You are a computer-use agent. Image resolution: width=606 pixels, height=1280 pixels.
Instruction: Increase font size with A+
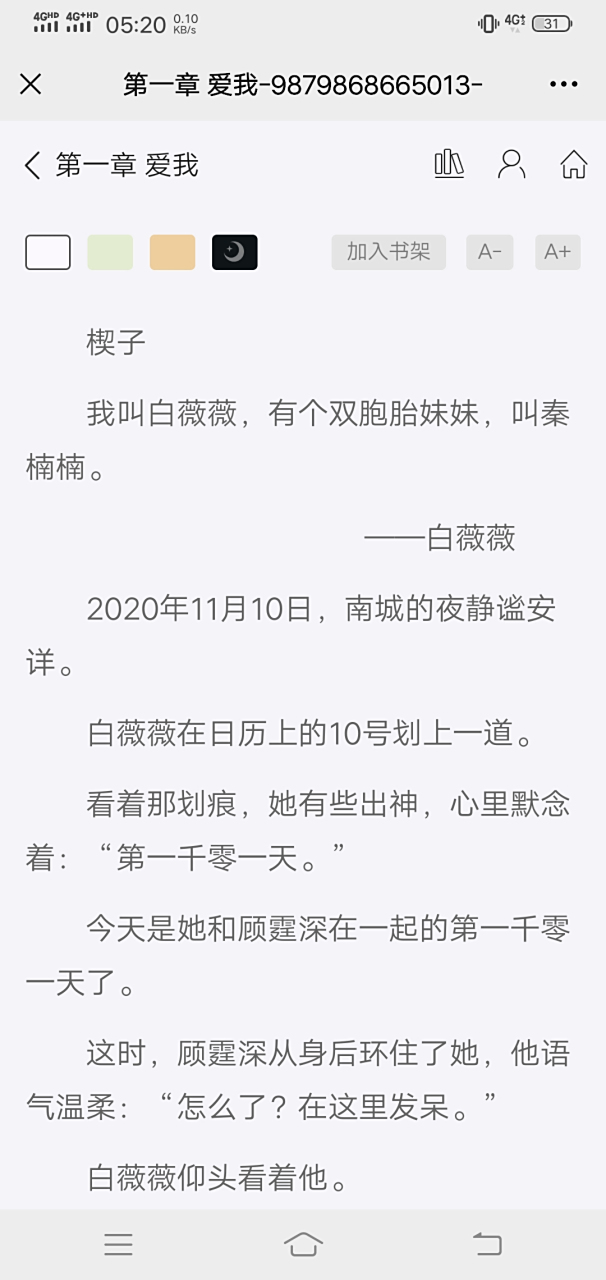click(558, 252)
